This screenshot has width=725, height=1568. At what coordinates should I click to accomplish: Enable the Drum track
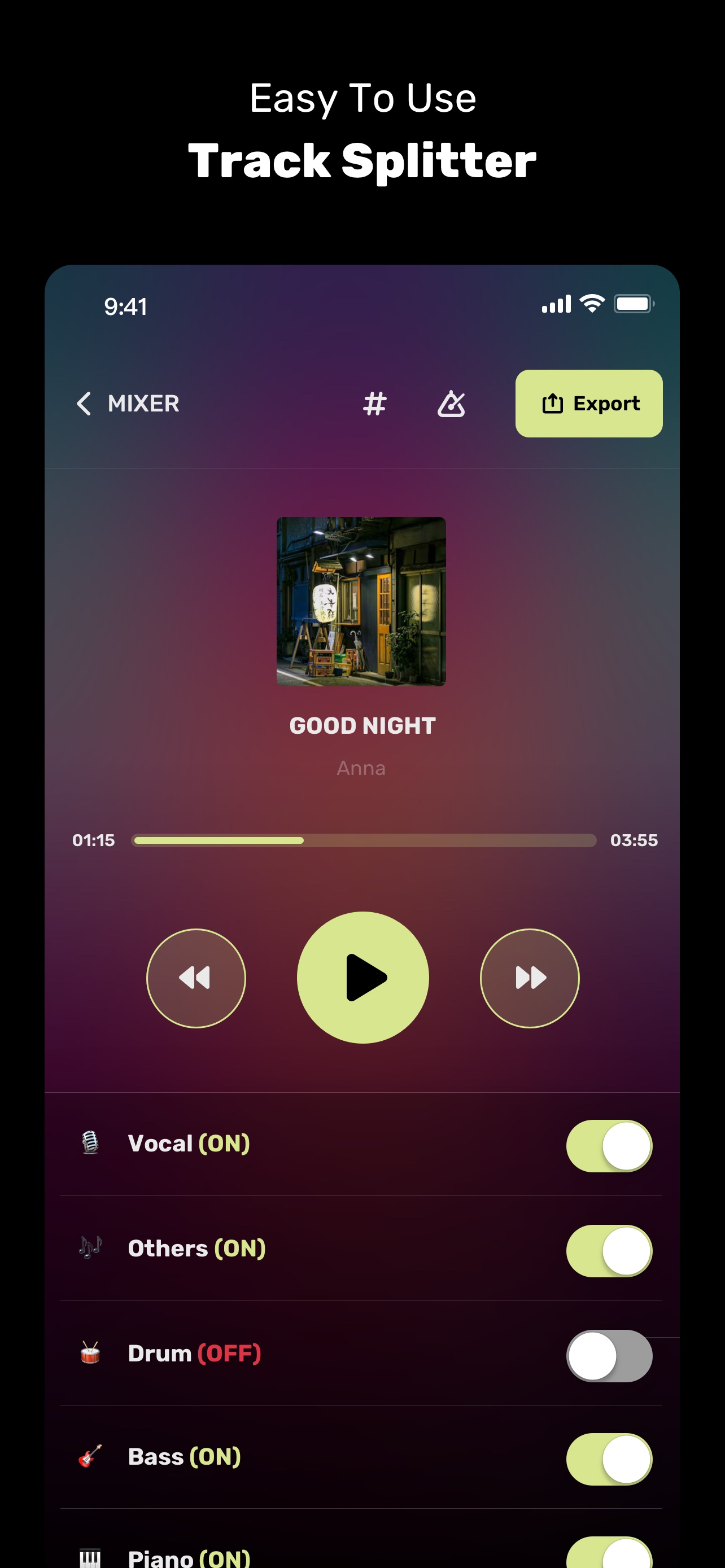[x=609, y=1354]
